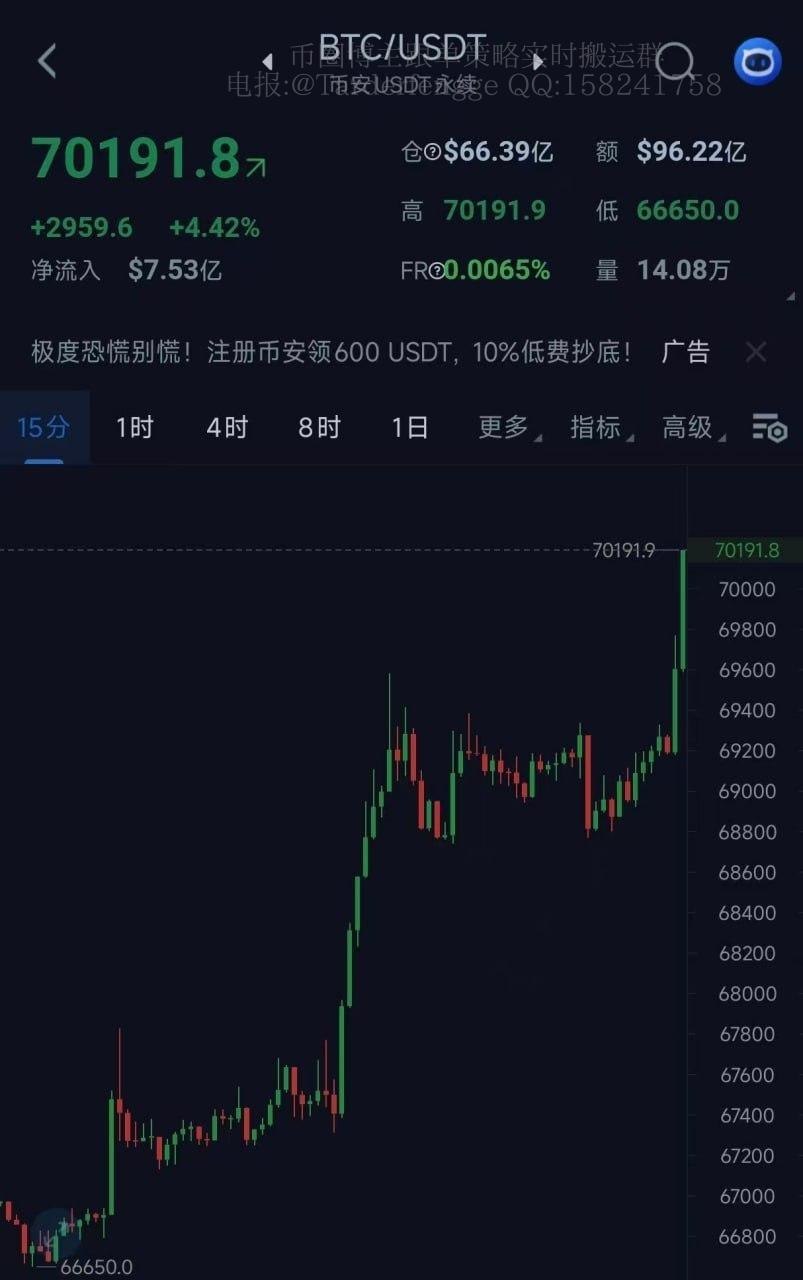Image resolution: width=803 pixels, height=1280 pixels.
Task: Open the search magnifier
Action: [676, 62]
